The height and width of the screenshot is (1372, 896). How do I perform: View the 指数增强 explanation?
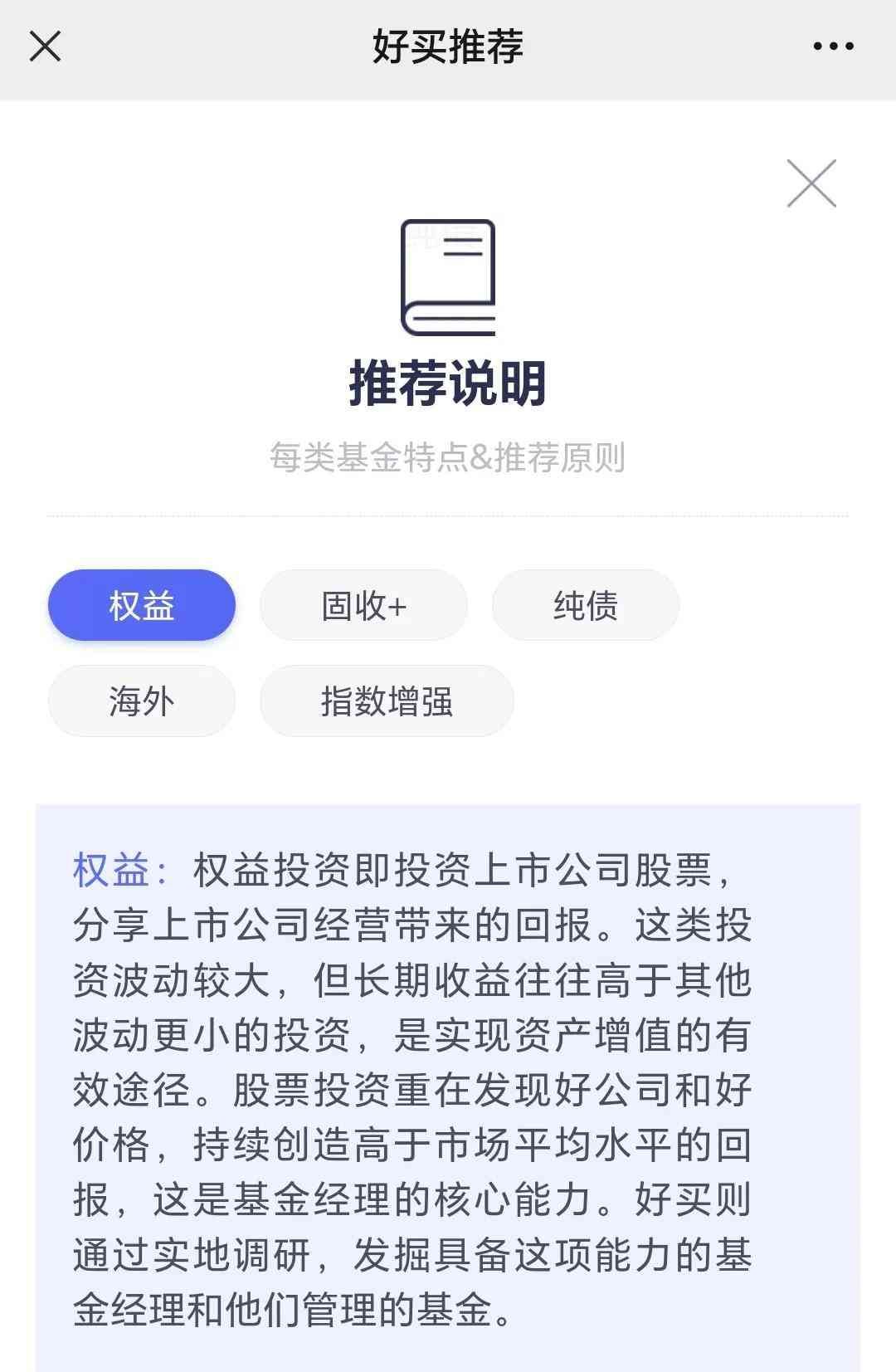tap(387, 701)
